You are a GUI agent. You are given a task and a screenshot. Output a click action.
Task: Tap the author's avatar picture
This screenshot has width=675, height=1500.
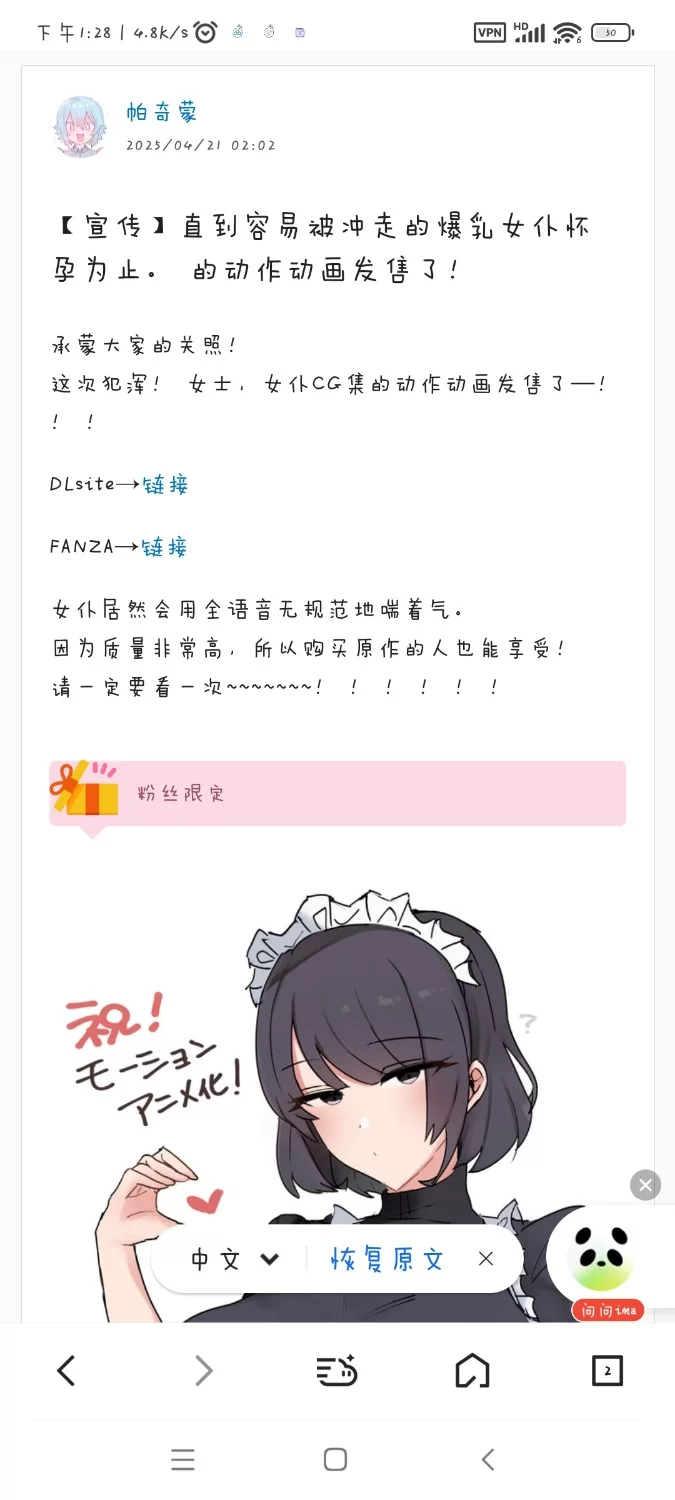(x=81, y=126)
